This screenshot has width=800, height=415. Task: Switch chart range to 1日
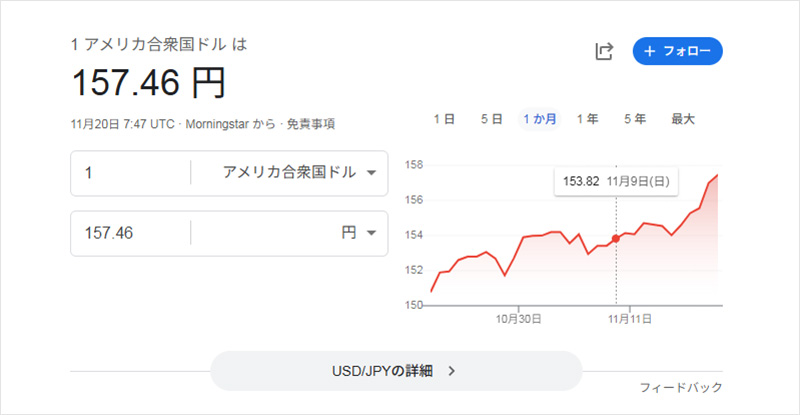[x=444, y=119]
